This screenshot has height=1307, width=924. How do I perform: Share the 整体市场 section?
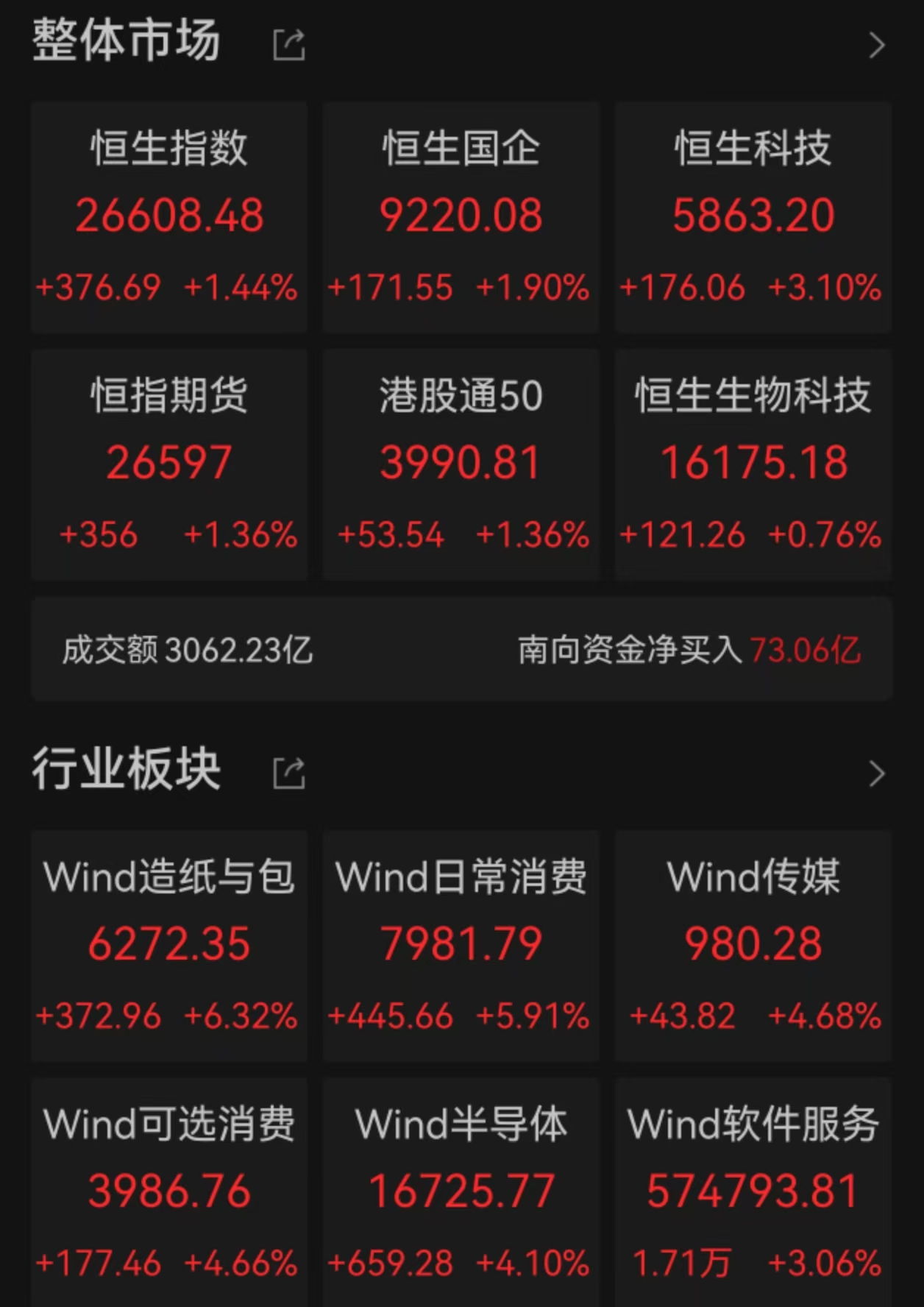pyautogui.click(x=288, y=45)
